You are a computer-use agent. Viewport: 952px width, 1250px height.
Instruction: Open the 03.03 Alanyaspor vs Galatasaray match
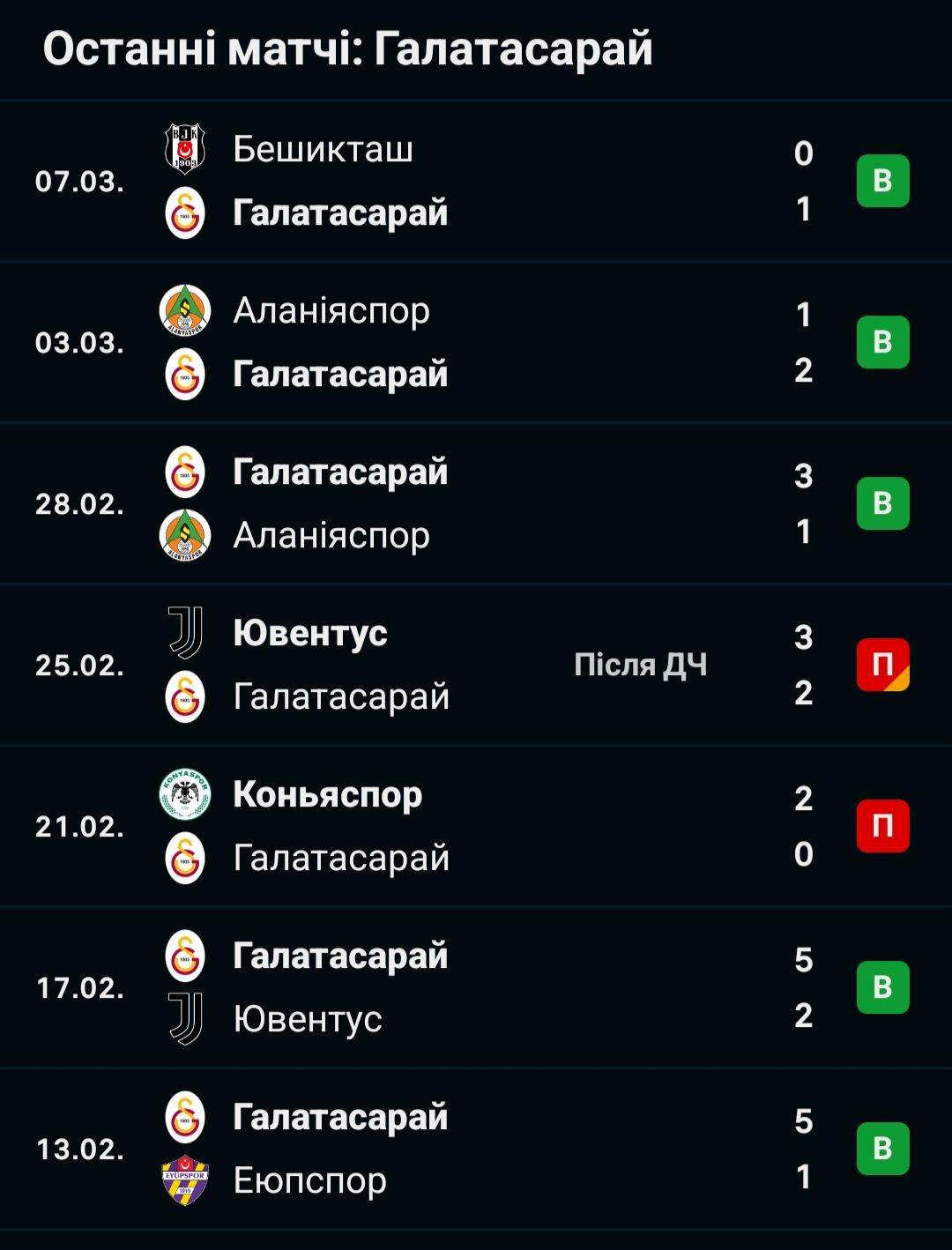click(476, 343)
